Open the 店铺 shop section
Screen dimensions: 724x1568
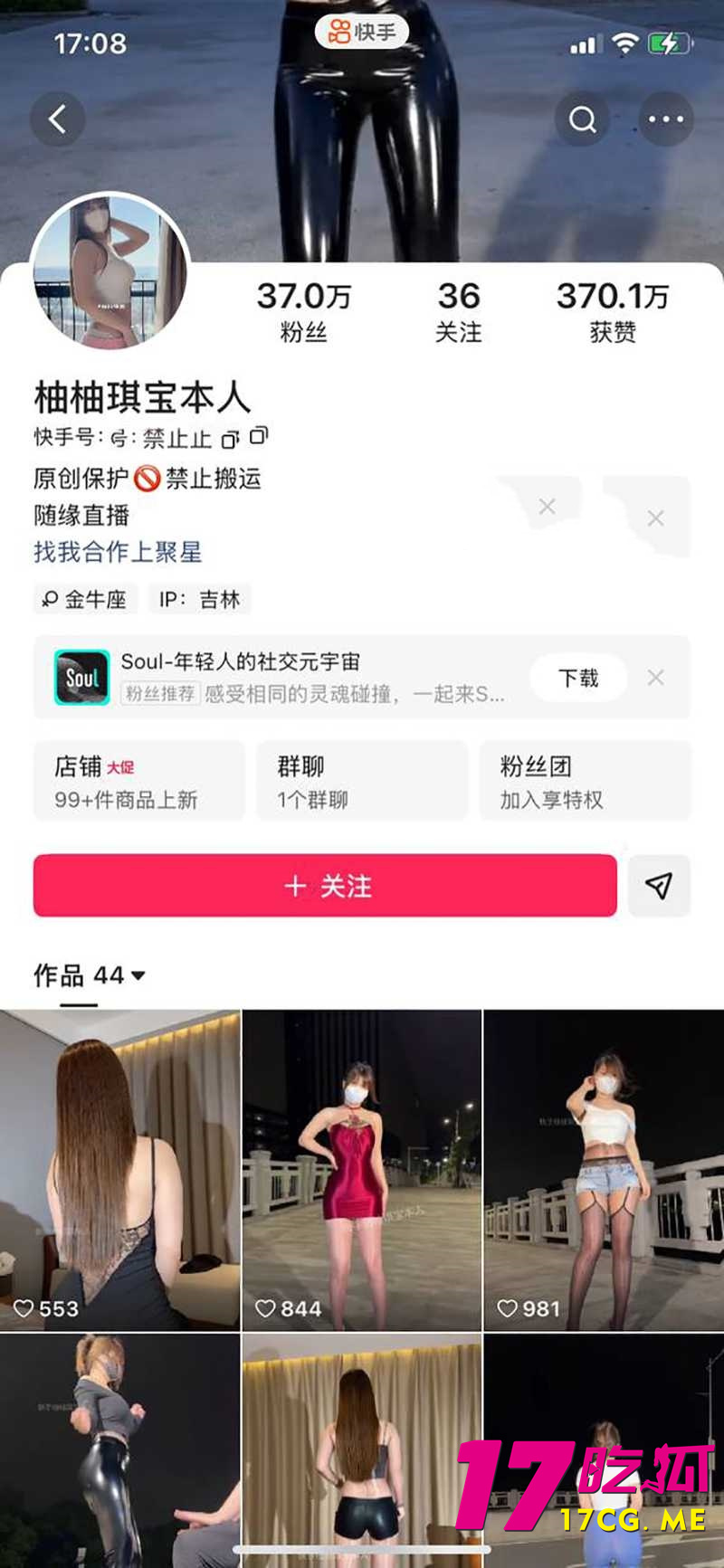click(x=138, y=780)
